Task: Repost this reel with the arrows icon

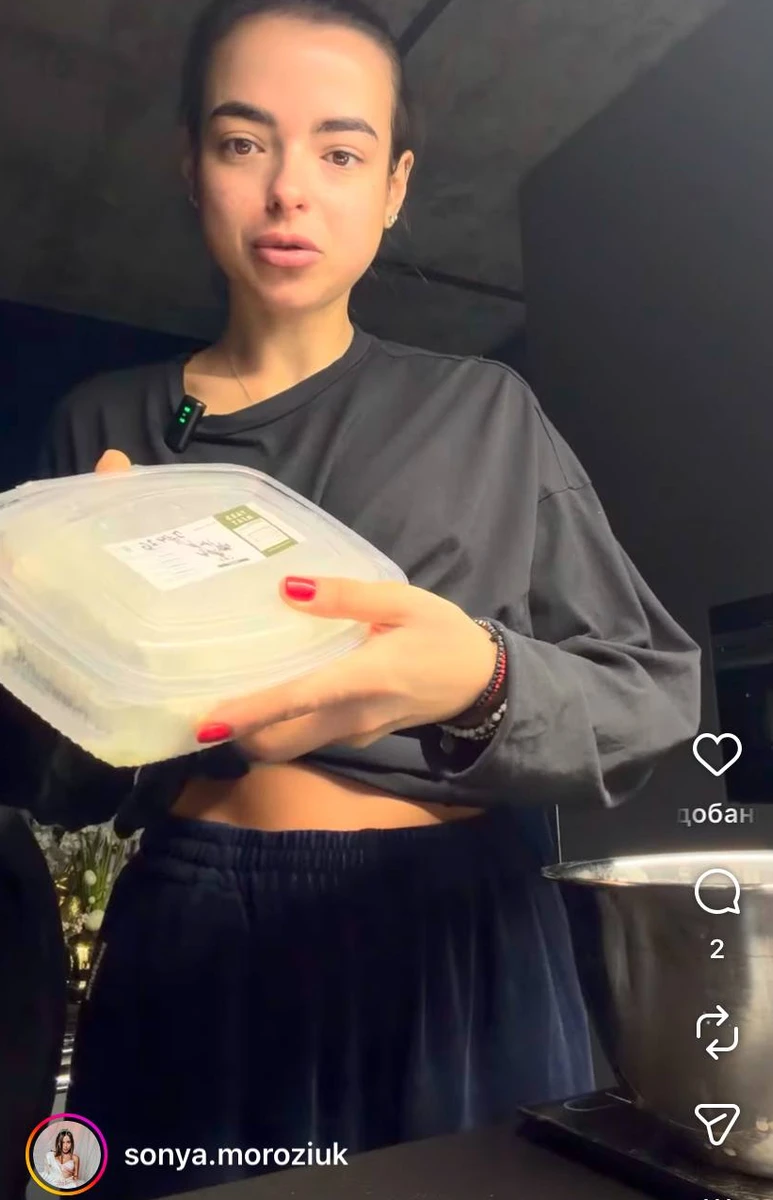Action: pos(717,1033)
